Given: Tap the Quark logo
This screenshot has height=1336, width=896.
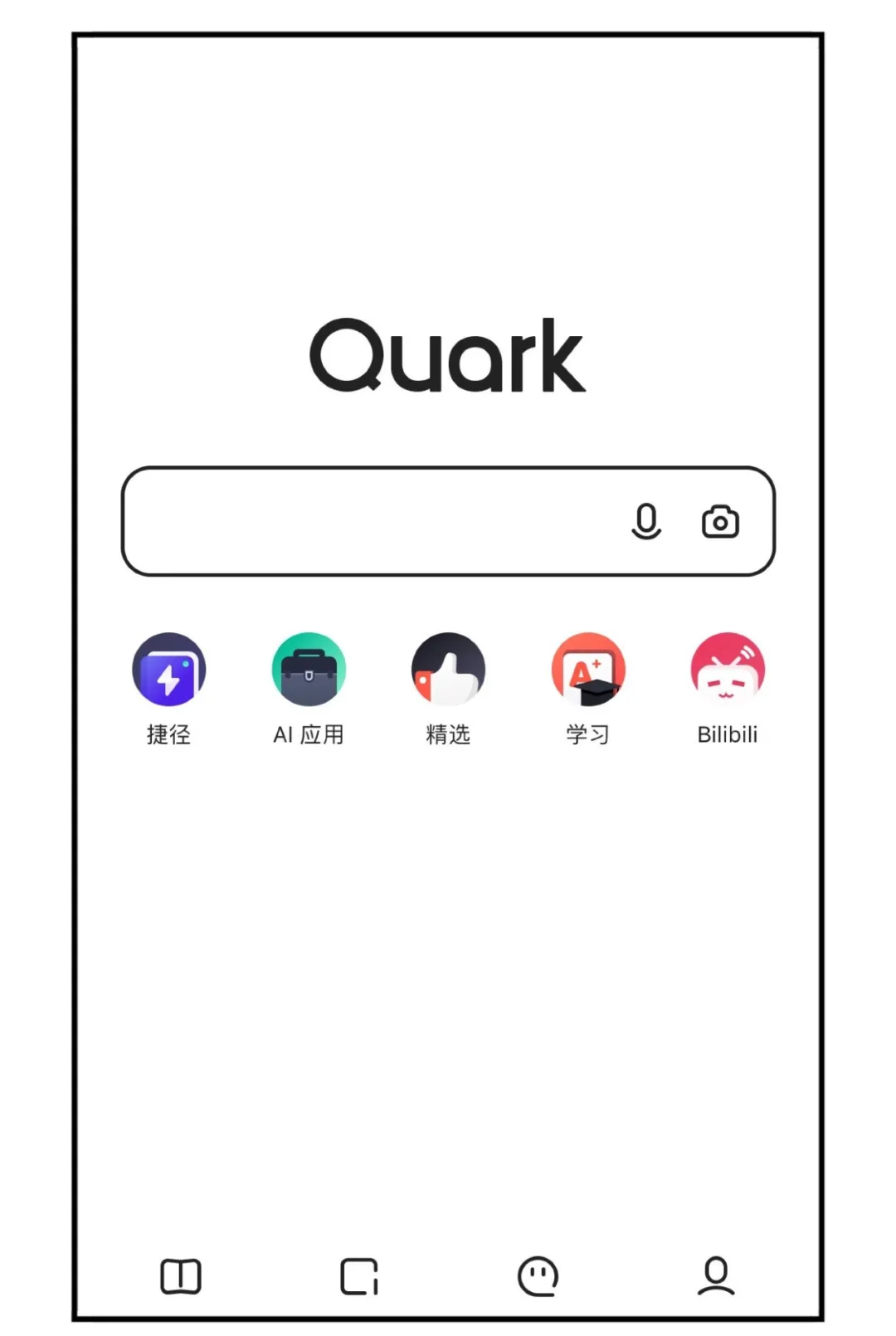Looking at the screenshot, I should click(446, 355).
